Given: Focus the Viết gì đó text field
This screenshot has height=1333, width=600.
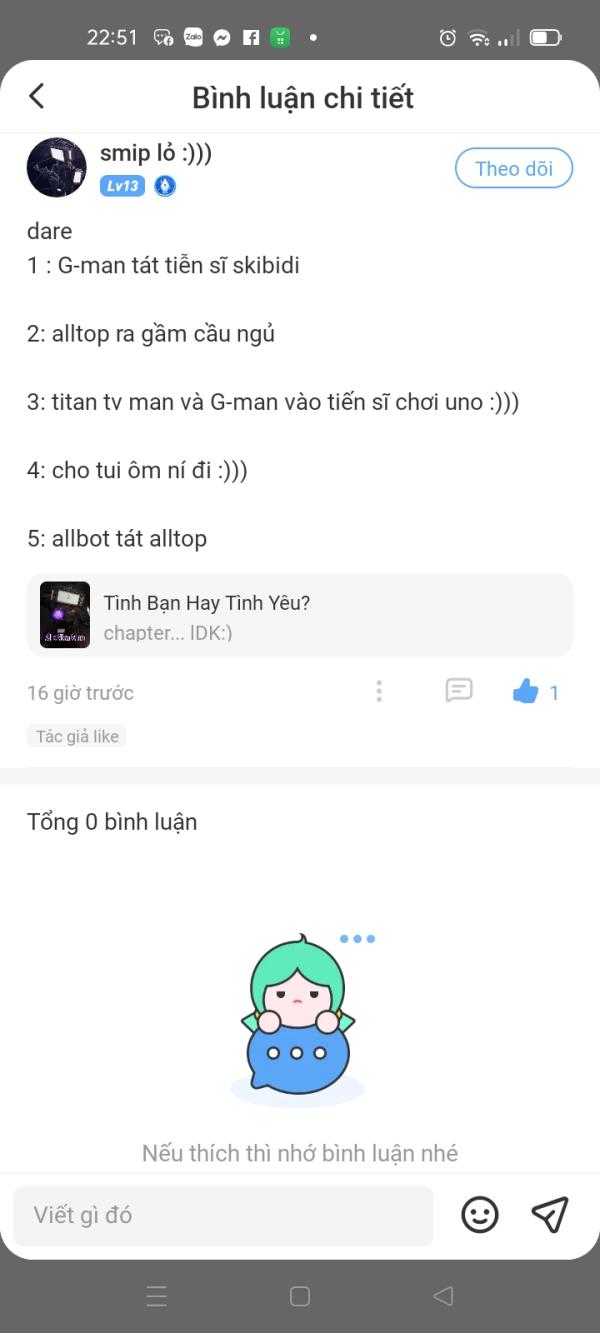Looking at the screenshot, I should point(223,1215).
